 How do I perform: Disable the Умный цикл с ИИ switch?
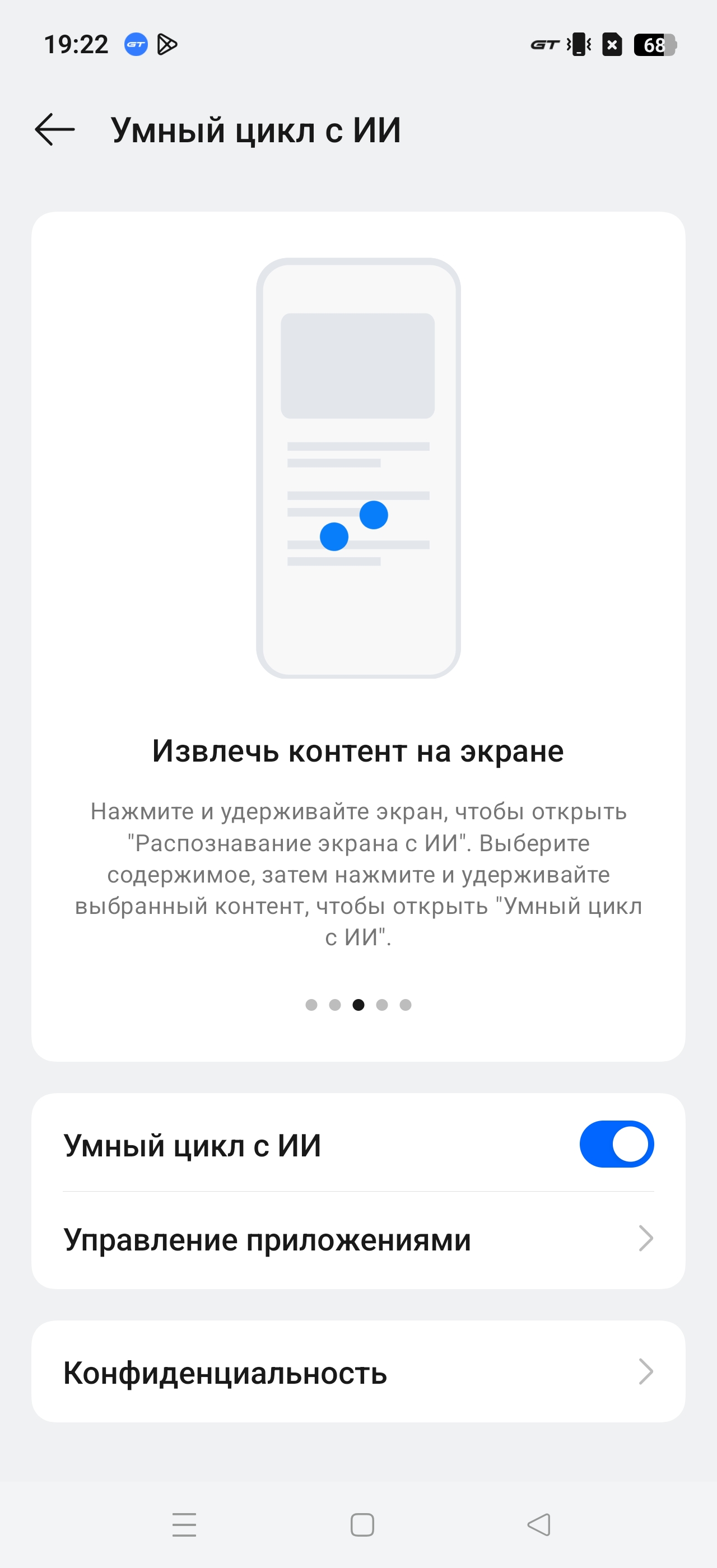pyautogui.click(x=616, y=1144)
